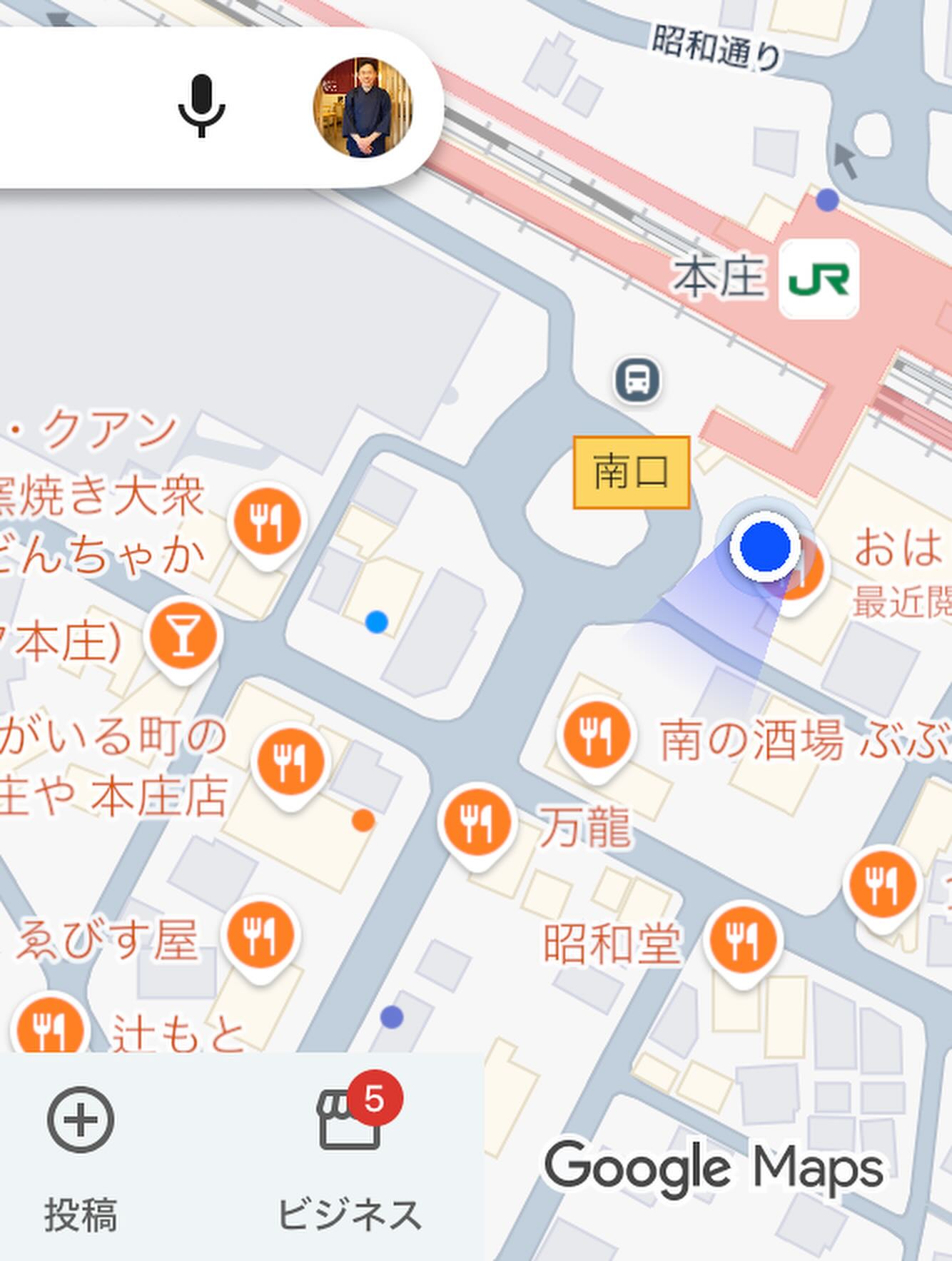Viewport: 952px width, 1261px height.
Task: Tap the どんちゃか restaurant pin
Action: 266,523
